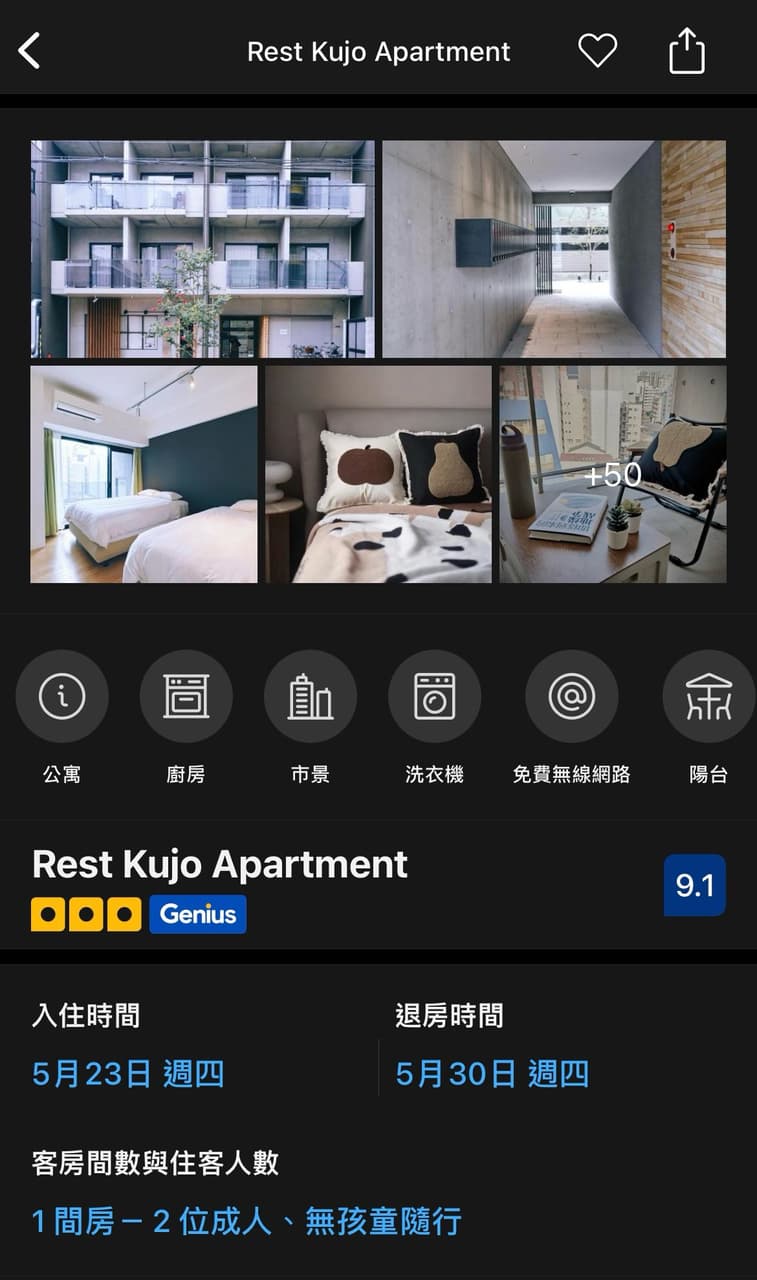
Task: Share this property listing
Action: [x=687, y=50]
